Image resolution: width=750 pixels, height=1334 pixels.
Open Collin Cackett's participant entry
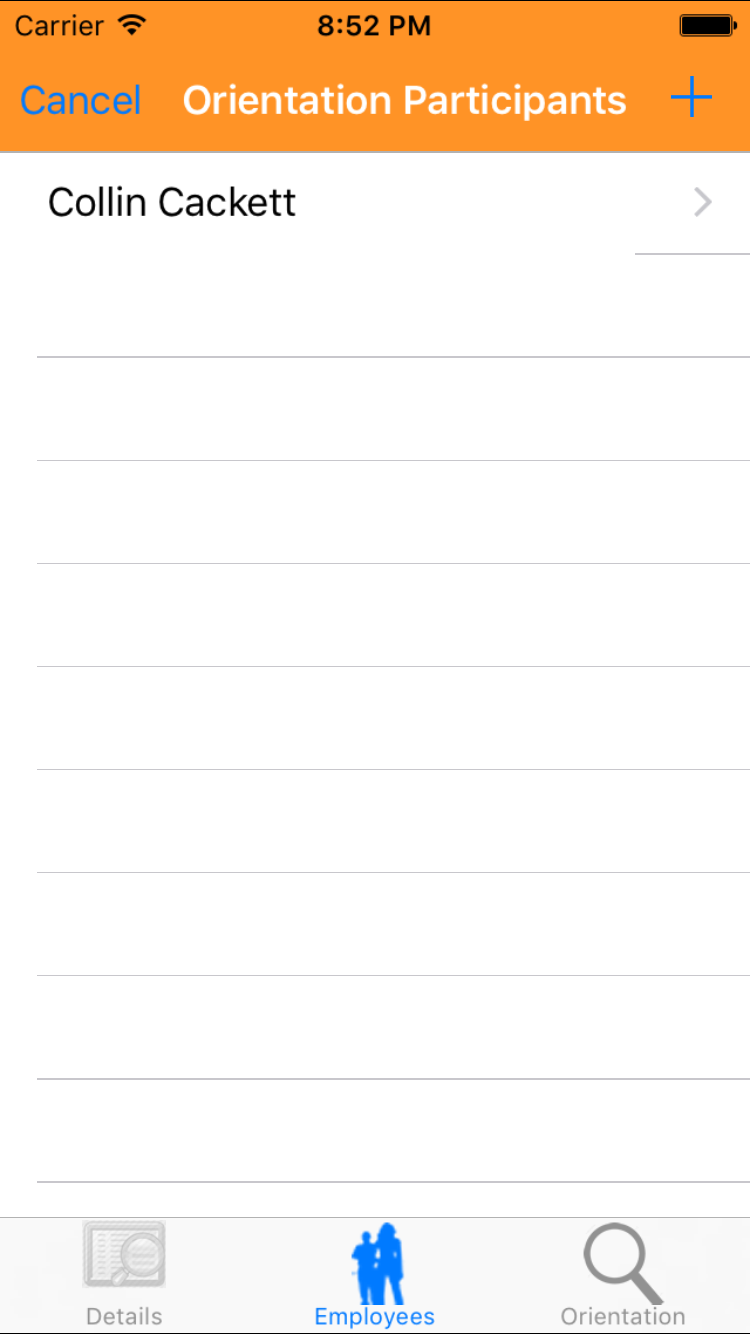pos(375,203)
